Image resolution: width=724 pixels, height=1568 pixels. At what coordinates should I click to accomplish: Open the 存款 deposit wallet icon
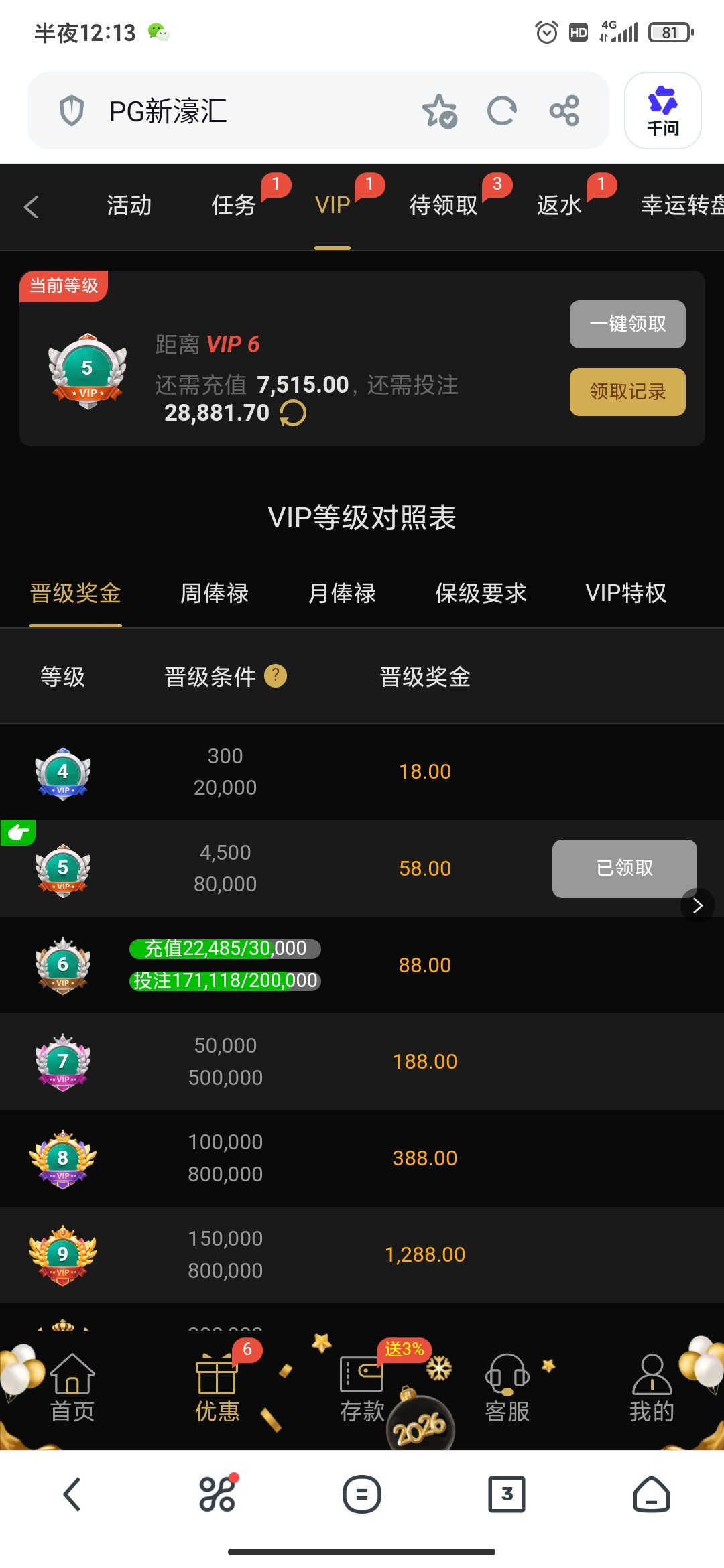[x=362, y=1380]
